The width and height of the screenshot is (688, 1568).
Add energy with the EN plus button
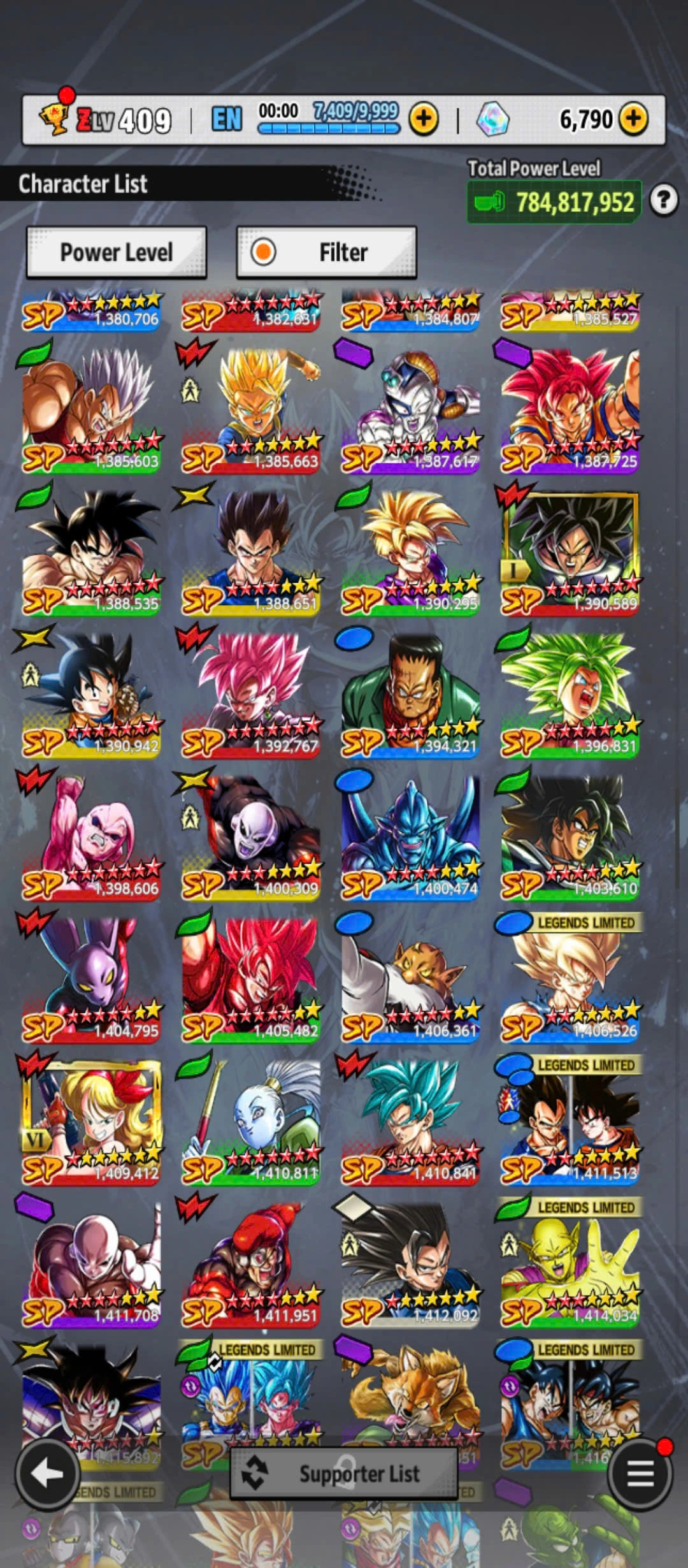coord(424,119)
